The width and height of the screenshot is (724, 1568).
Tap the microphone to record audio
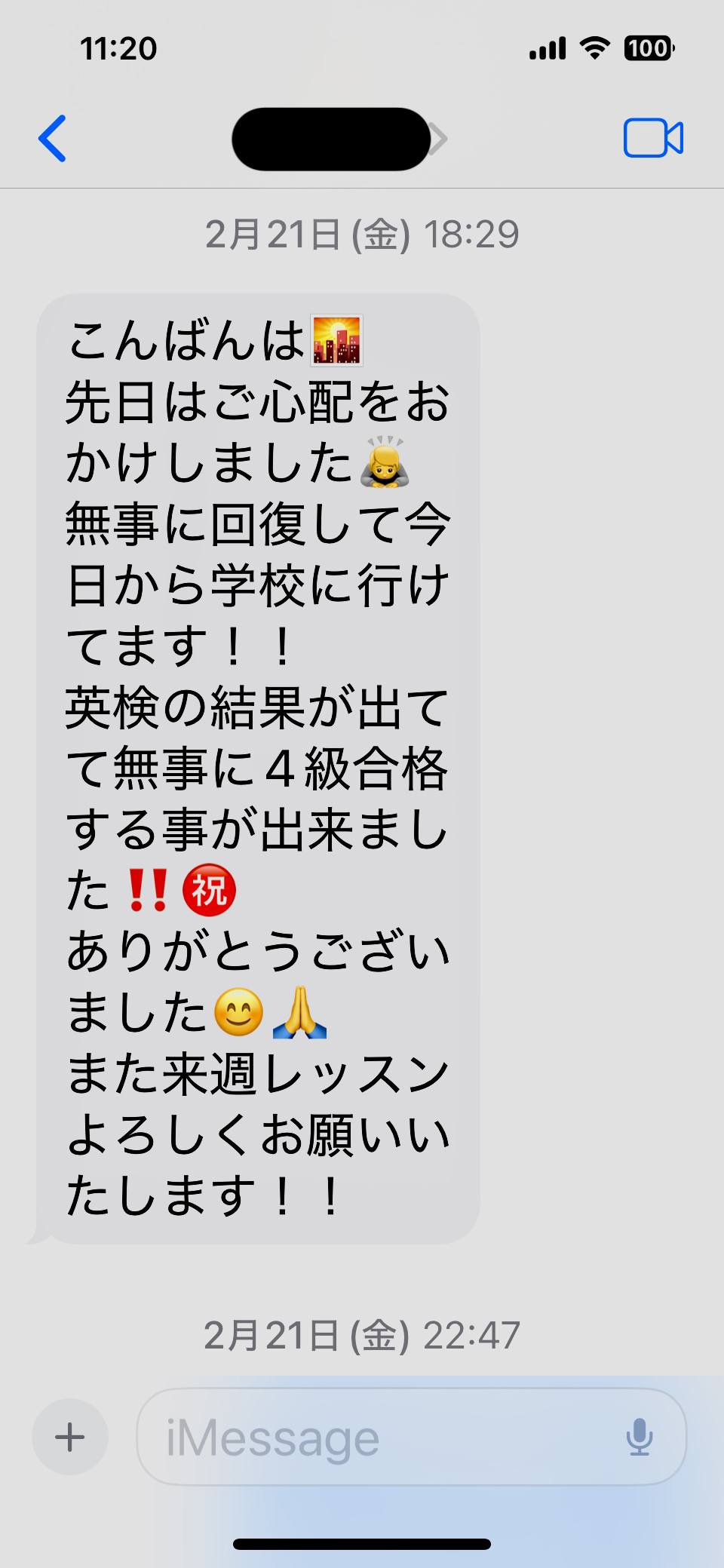pyautogui.click(x=639, y=1437)
